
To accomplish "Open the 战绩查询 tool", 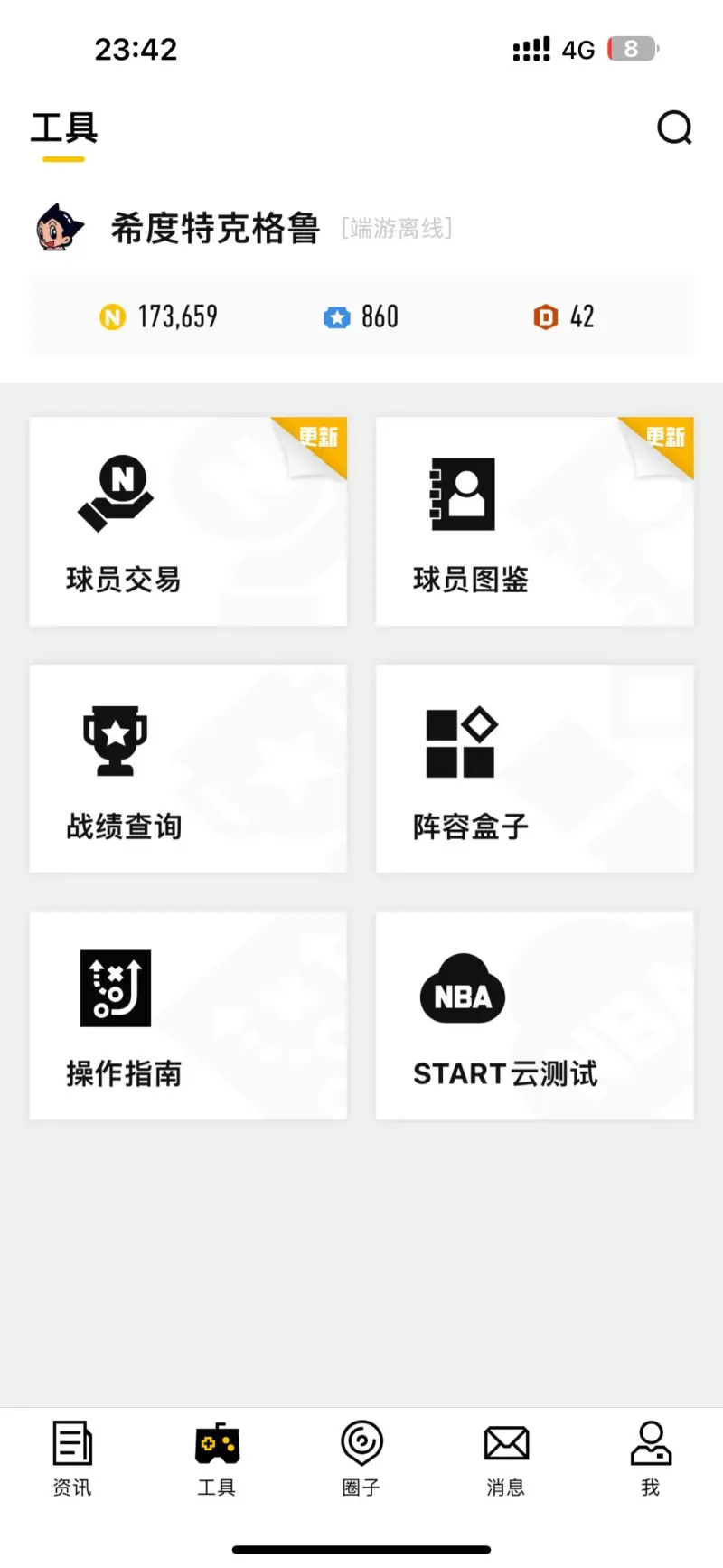I will 188,769.
